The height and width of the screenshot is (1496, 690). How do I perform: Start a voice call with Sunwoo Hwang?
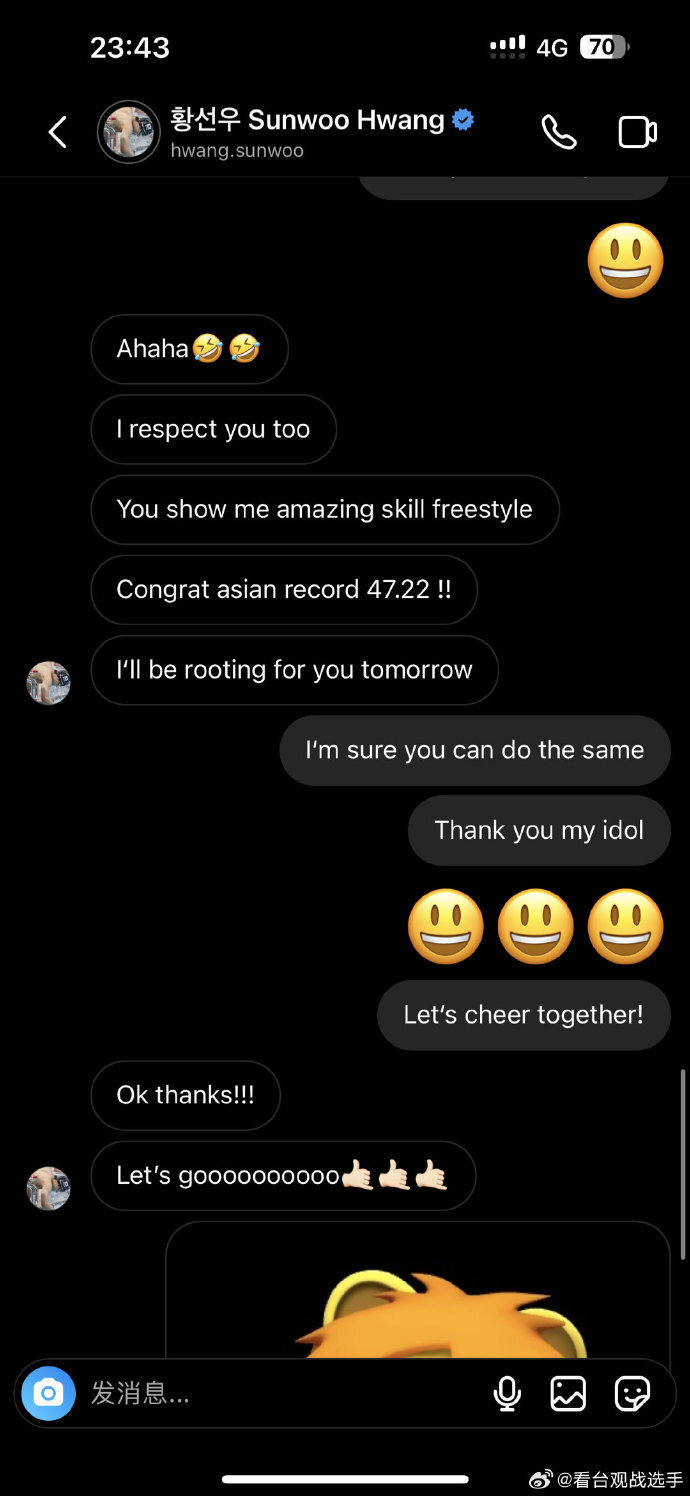[x=558, y=132]
